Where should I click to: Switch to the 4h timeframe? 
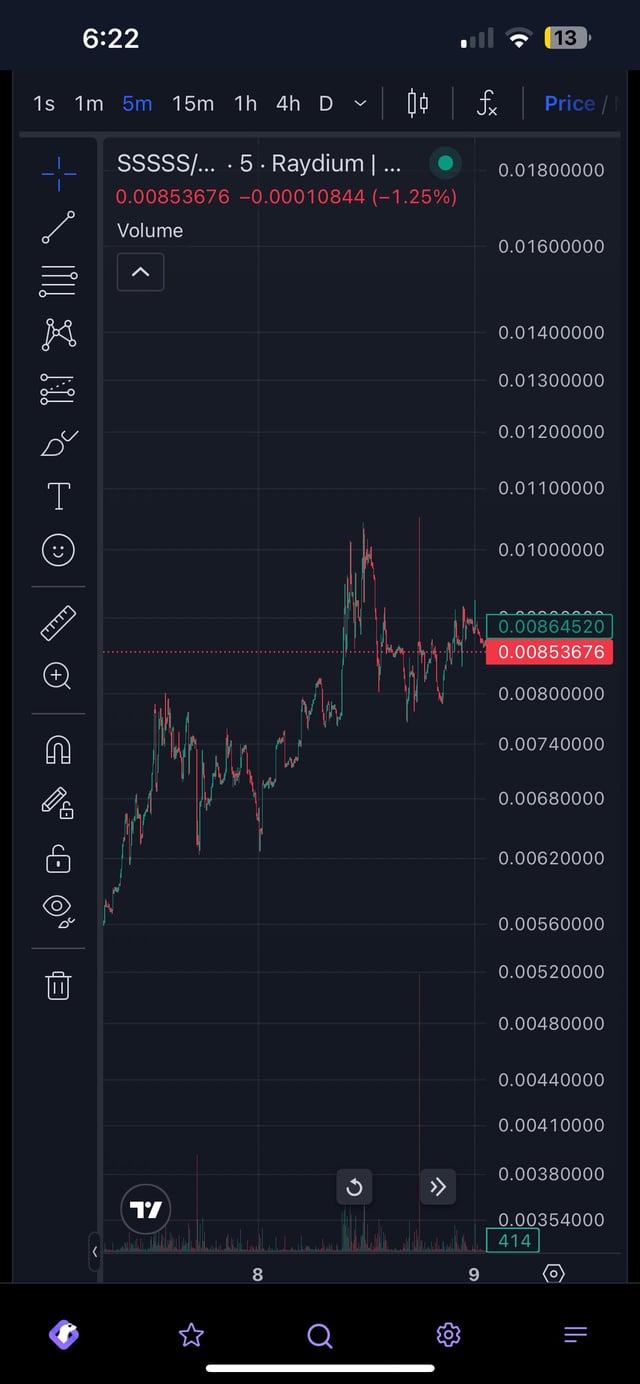point(288,104)
